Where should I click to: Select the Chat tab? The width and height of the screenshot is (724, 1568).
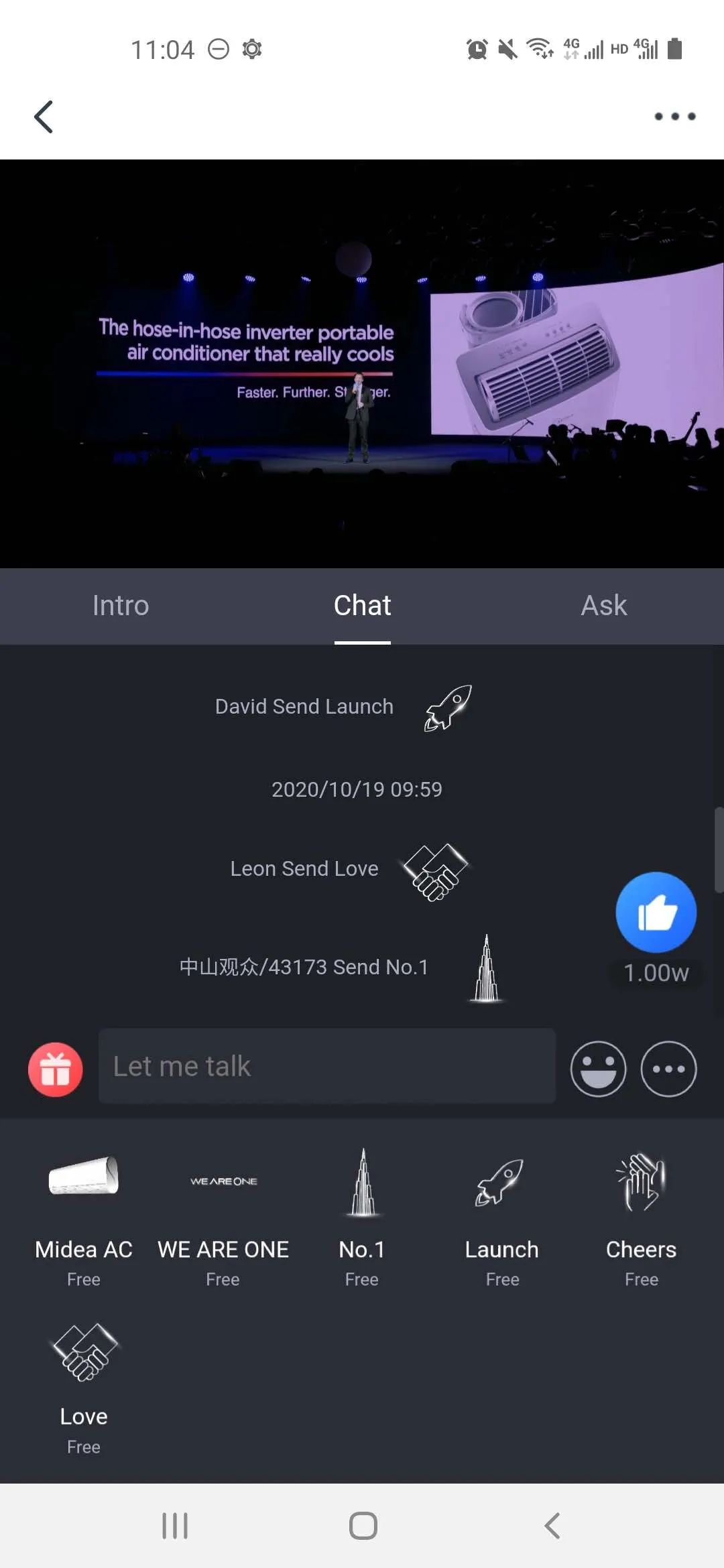pyautogui.click(x=362, y=606)
